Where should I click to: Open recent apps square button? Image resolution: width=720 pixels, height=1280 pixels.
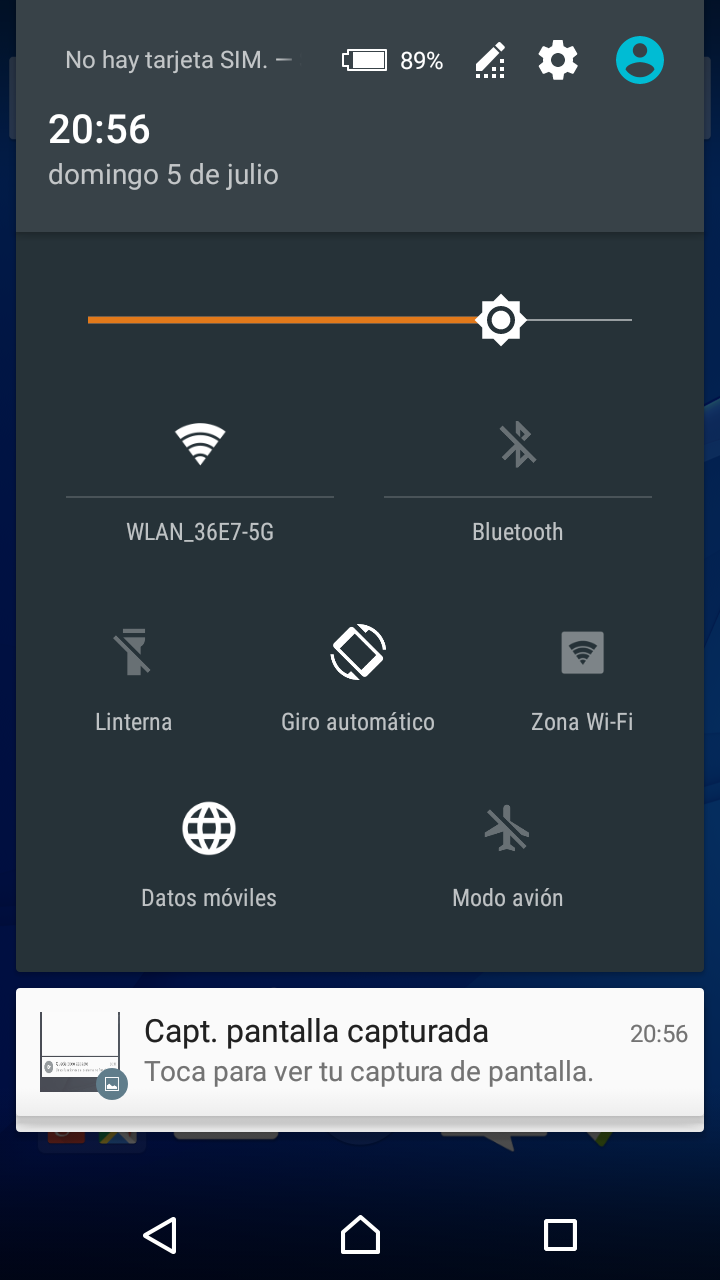560,1235
